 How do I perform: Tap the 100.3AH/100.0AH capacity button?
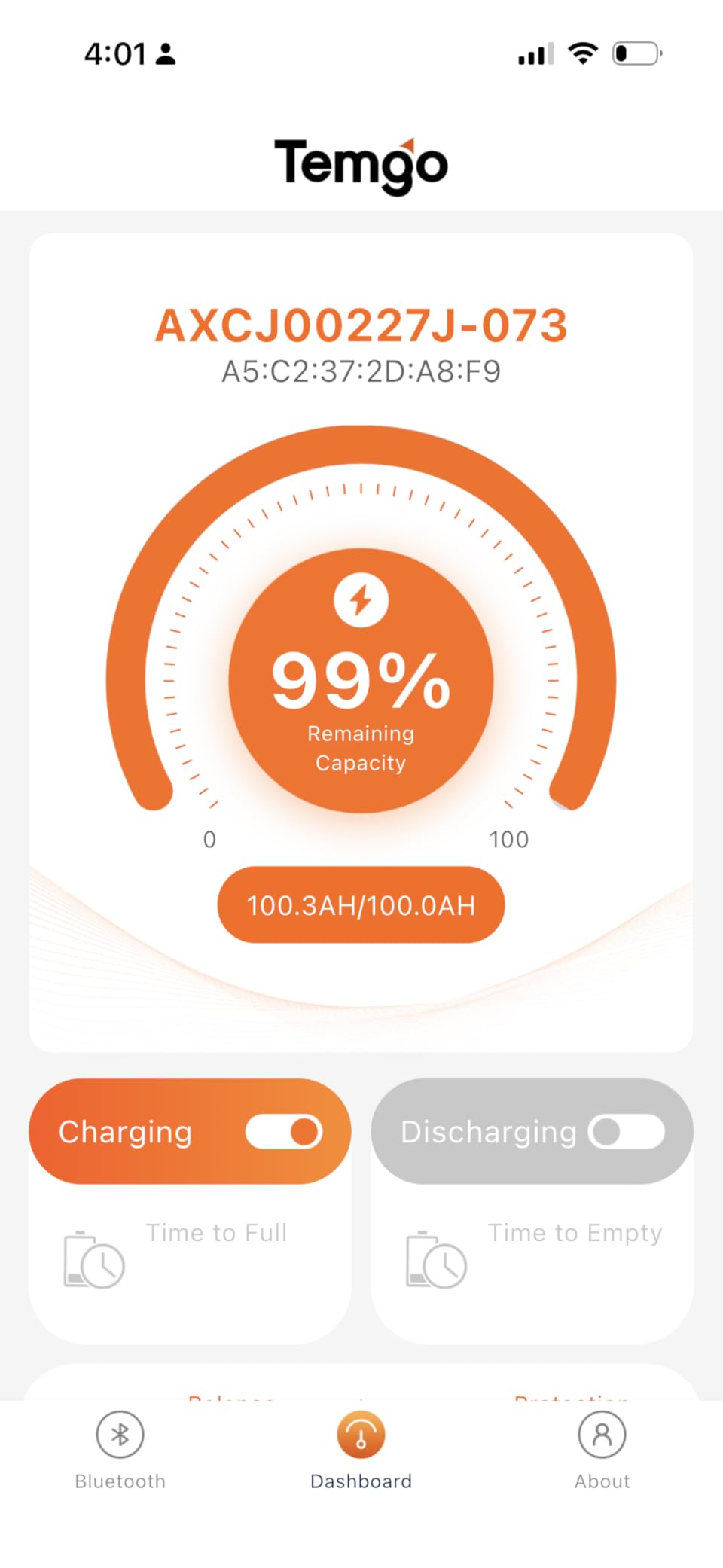click(360, 905)
